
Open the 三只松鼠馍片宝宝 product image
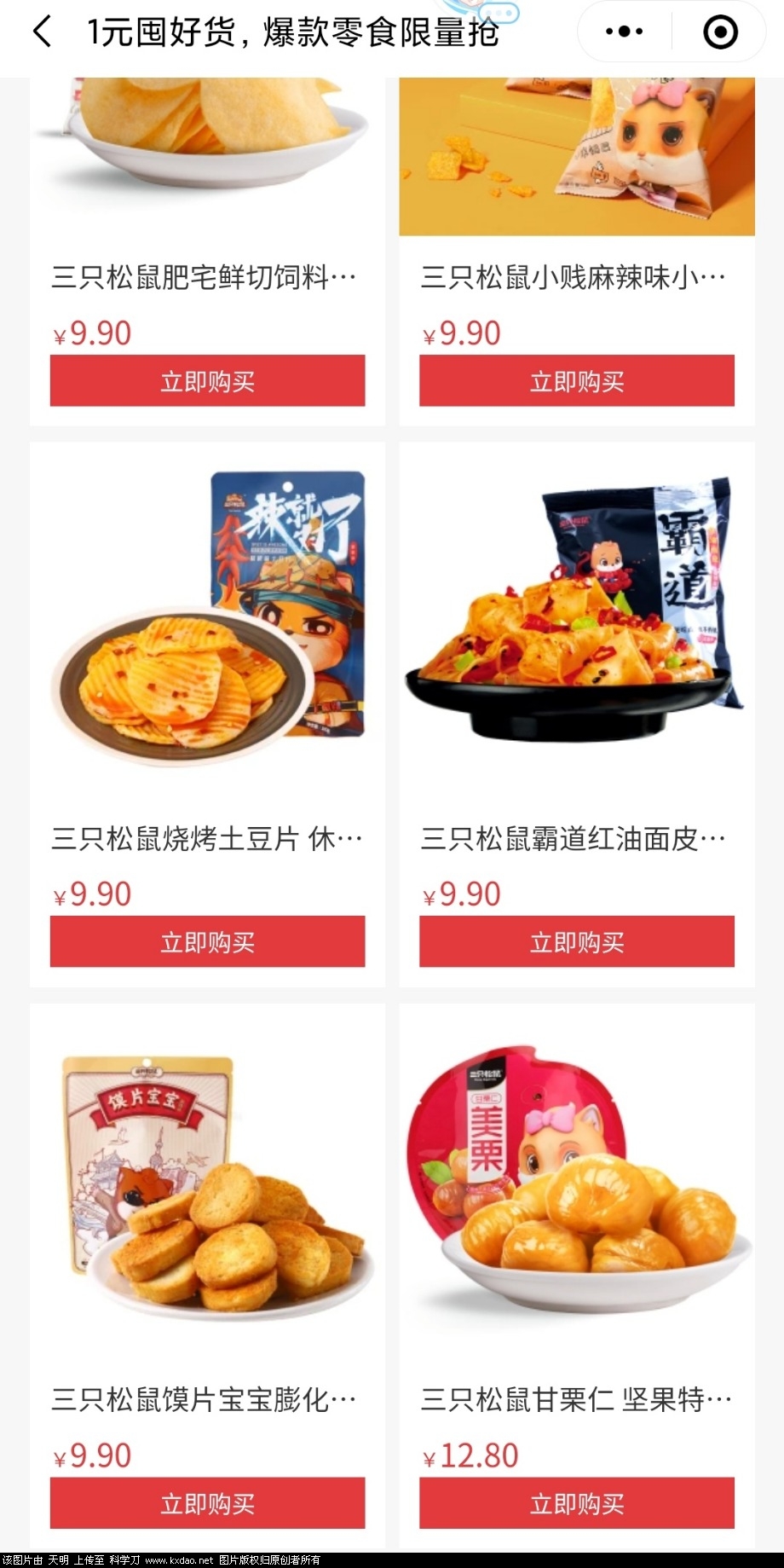[x=207, y=1181]
